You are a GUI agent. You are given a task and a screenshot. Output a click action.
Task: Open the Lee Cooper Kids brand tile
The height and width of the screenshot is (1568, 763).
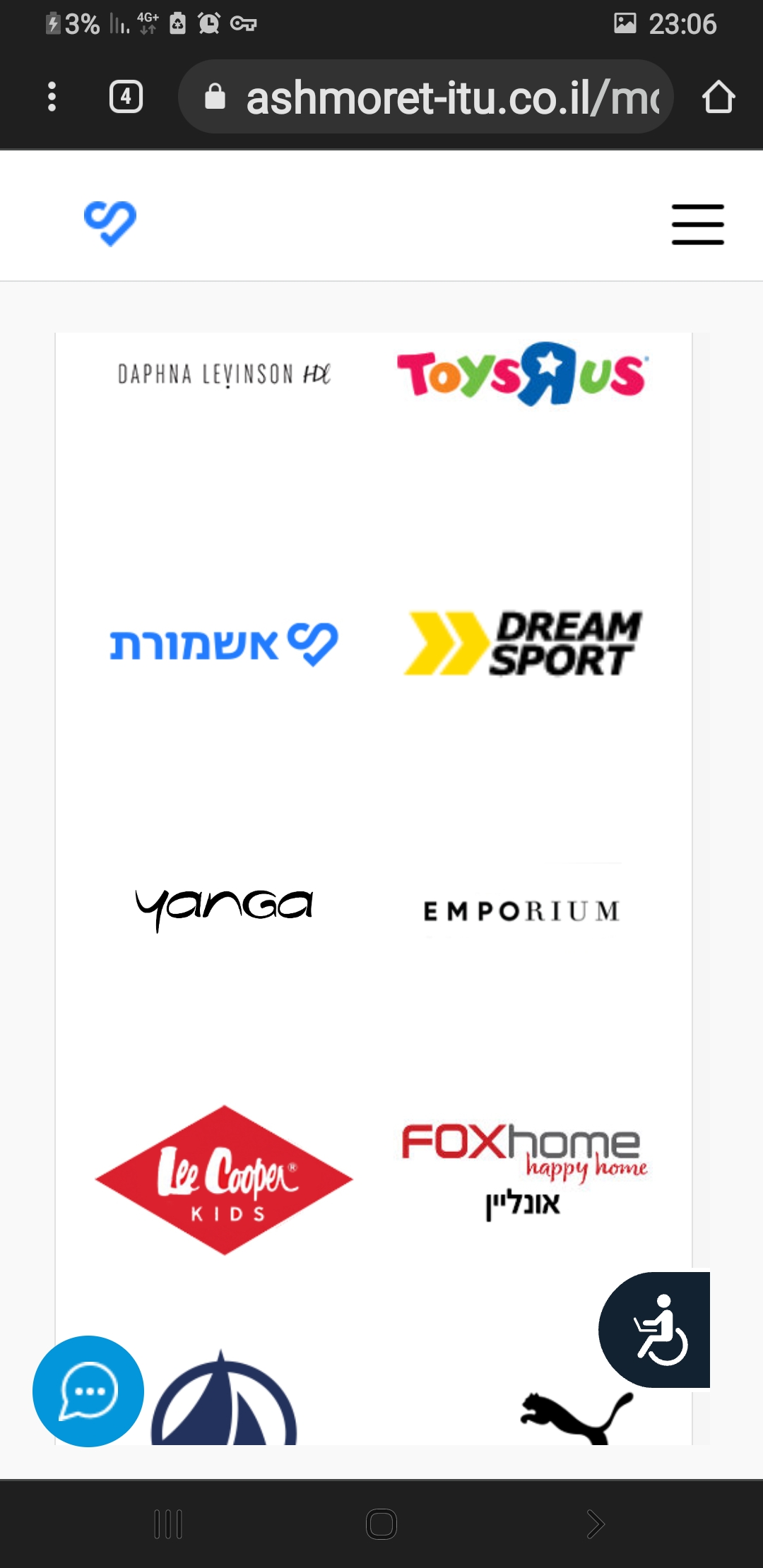click(x=224, y=1180)
